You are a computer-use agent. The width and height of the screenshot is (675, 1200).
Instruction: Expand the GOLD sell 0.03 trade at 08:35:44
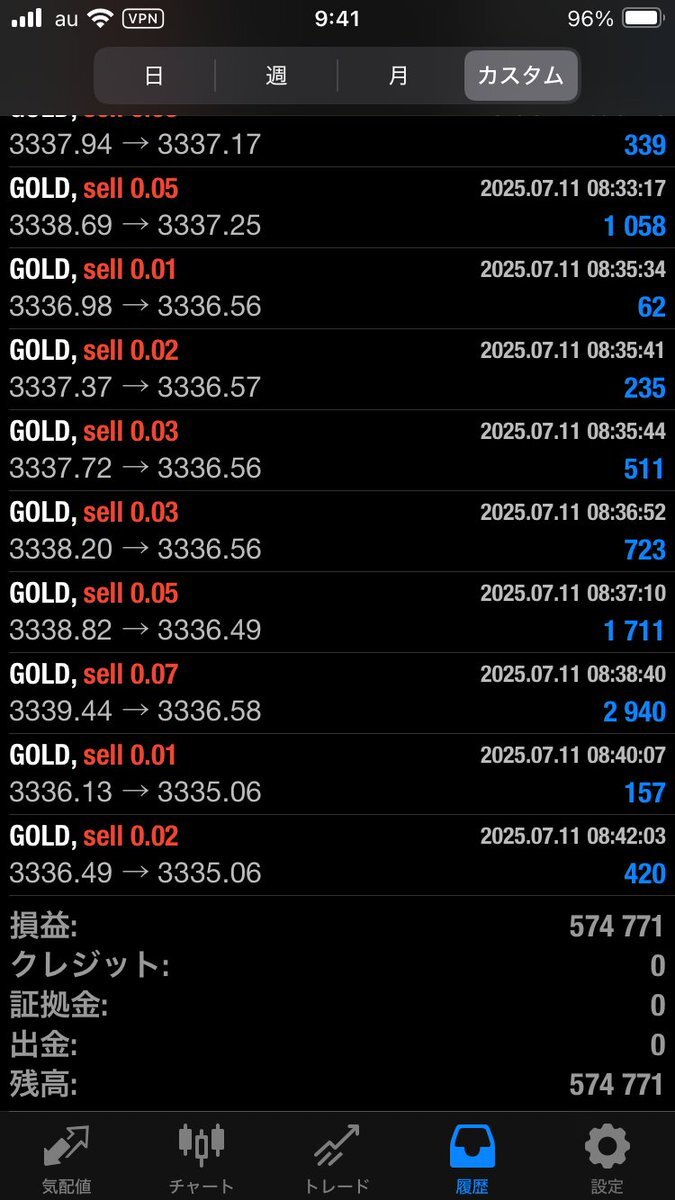(x=337, y=450)
